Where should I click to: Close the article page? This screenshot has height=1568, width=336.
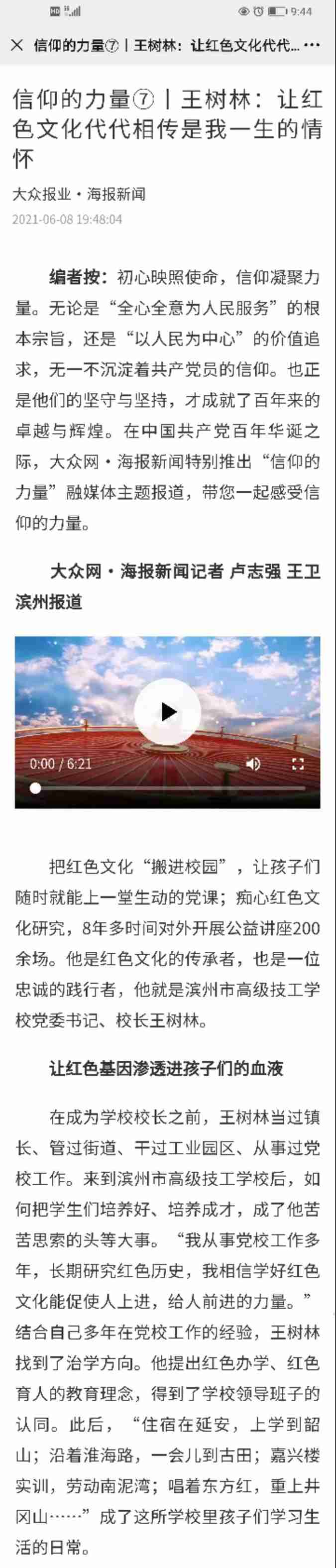point(17,45)
